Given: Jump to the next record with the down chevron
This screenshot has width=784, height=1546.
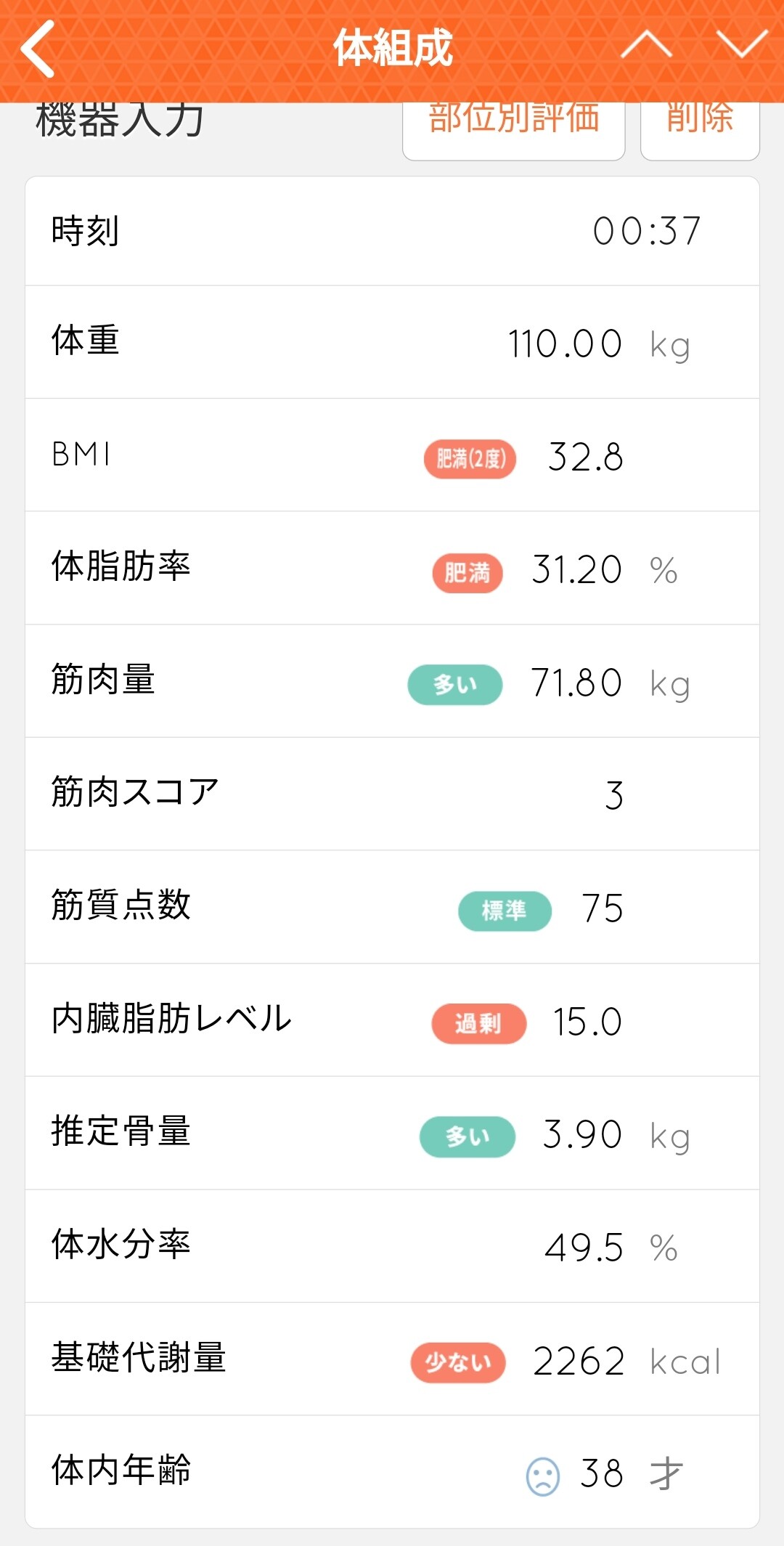Looking at the screenshot, I should coord(741,45).
